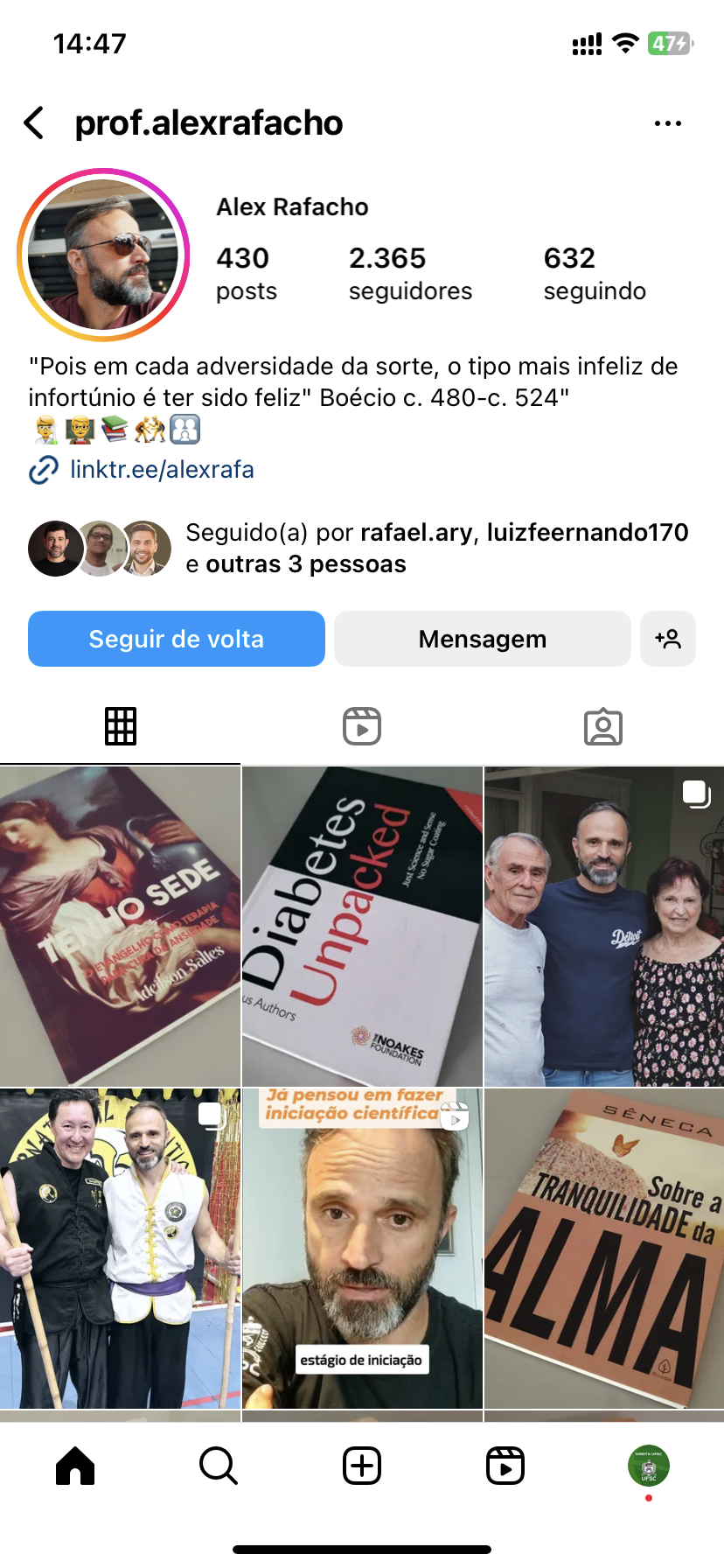Open the three-dot options menu
The height and width of the screenshot is (1568, 724).
point(667,123)
